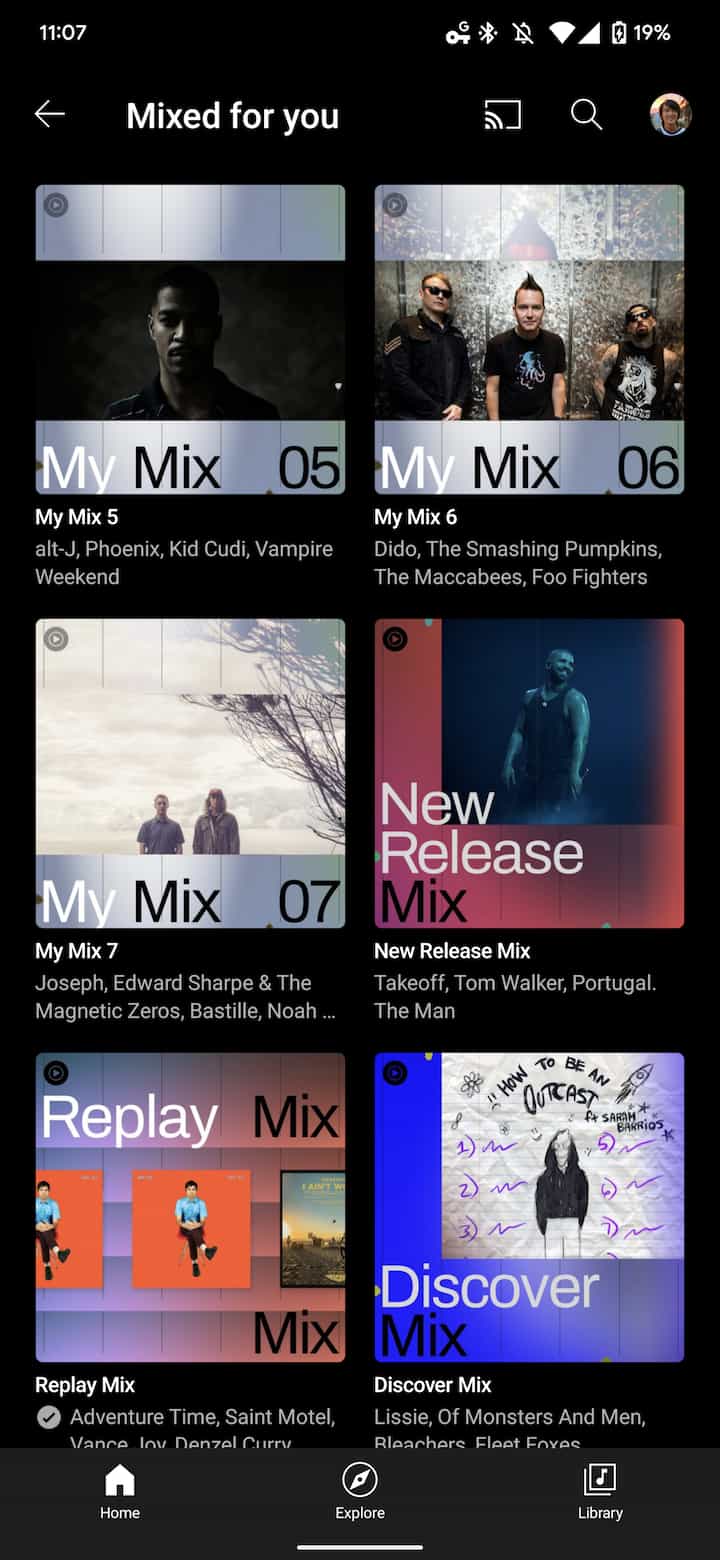Viewport: 720px width, 1560px height.
Task: Switch to the Home tab
Action: [x=120, y=1492]
